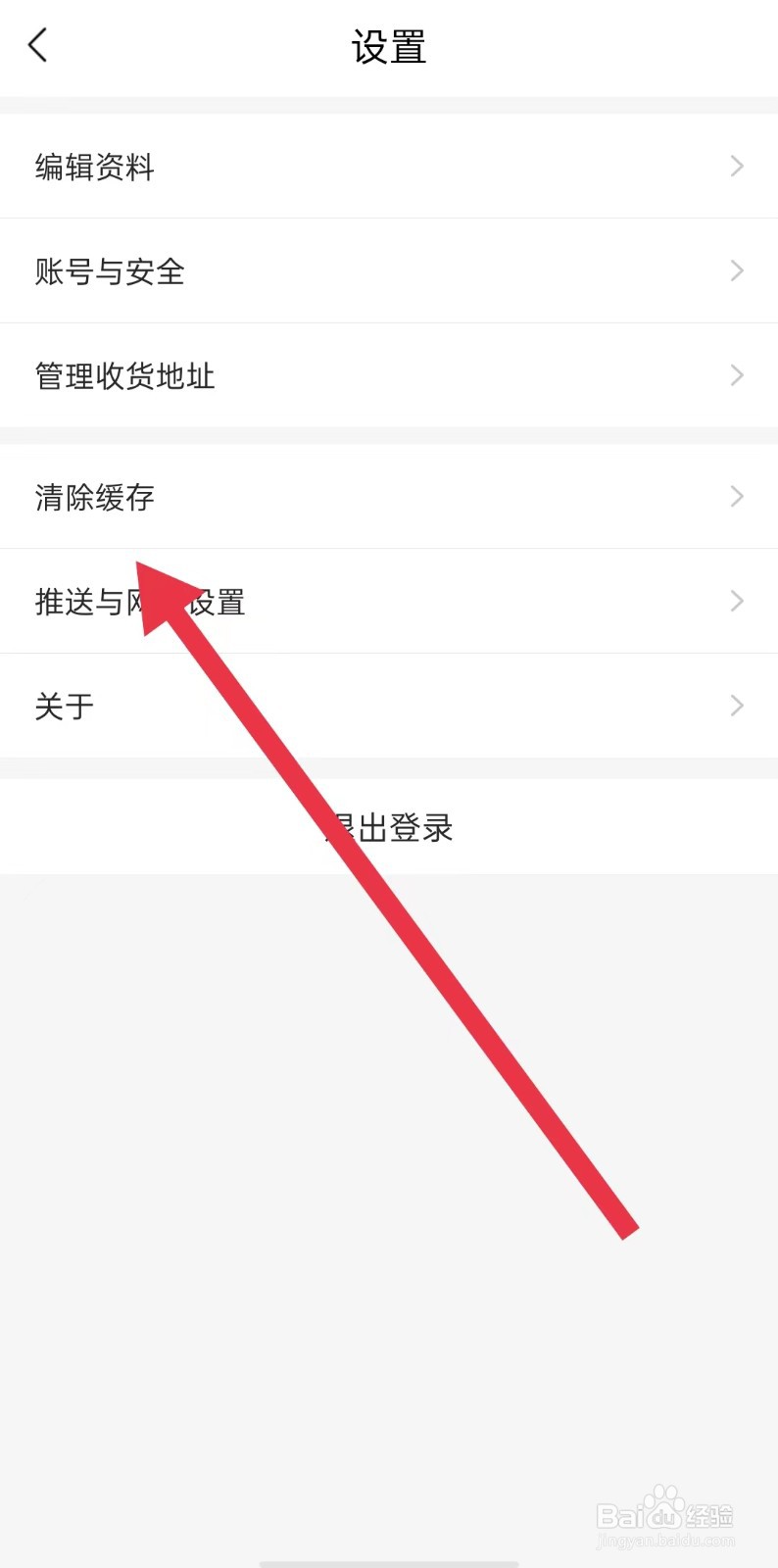Click blank area below 退出登录
The height and width of the screenshot is (1568, 778).
[389, 1078]
